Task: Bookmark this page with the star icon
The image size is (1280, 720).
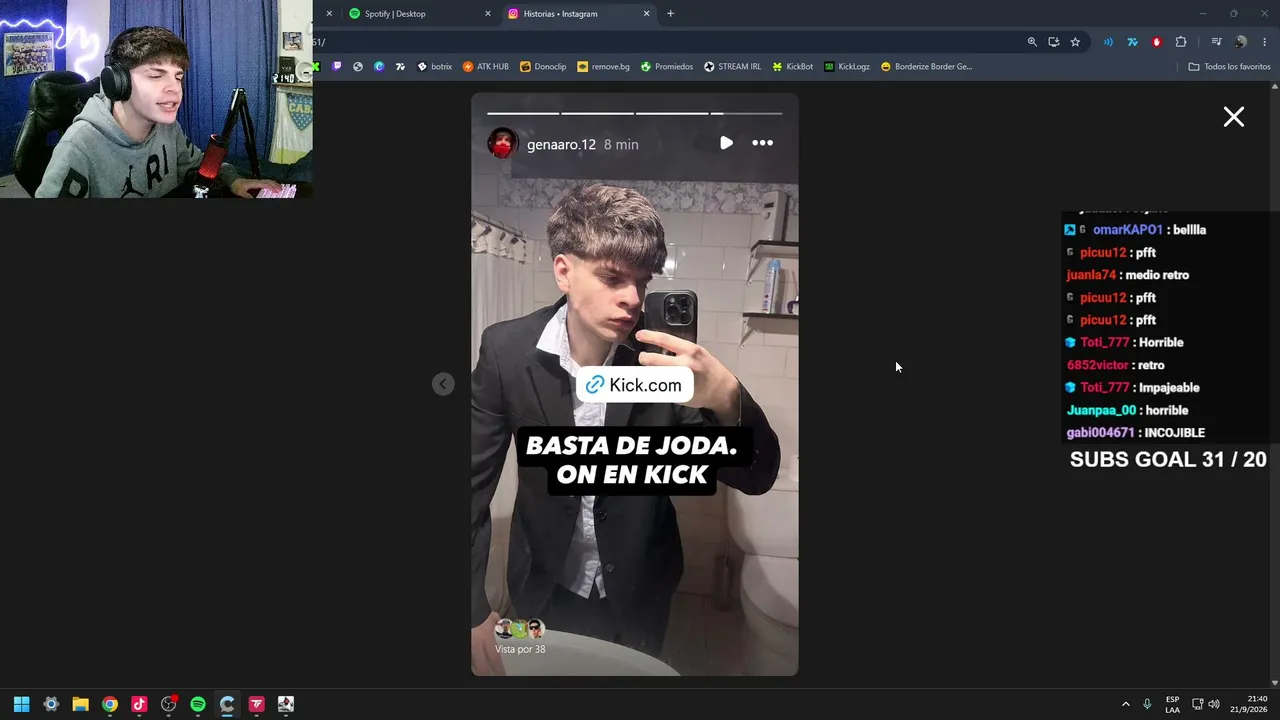Action: [x=1075, y=42]
